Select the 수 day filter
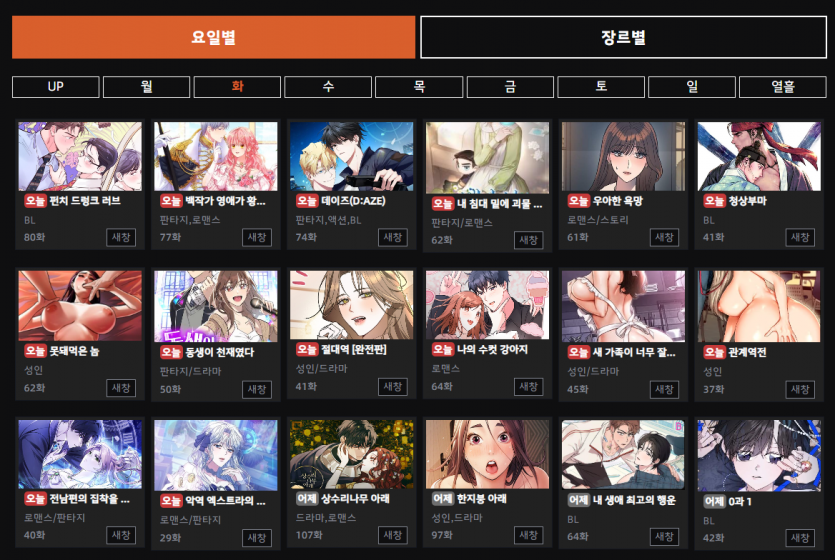Viewport: 835px width, 560px height. (x=328, y=87)
